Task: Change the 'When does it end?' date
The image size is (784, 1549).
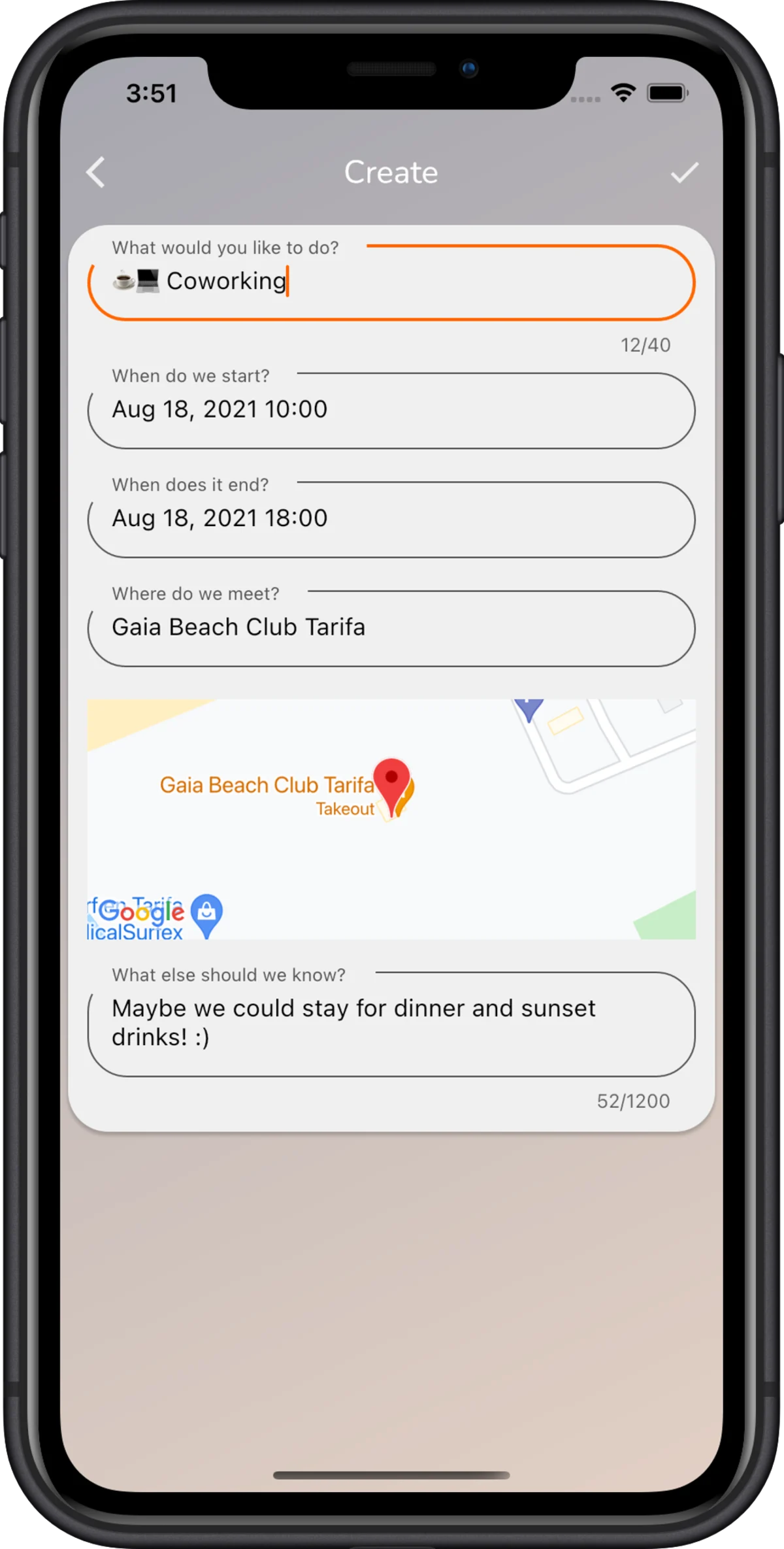Action: [392, 520]
